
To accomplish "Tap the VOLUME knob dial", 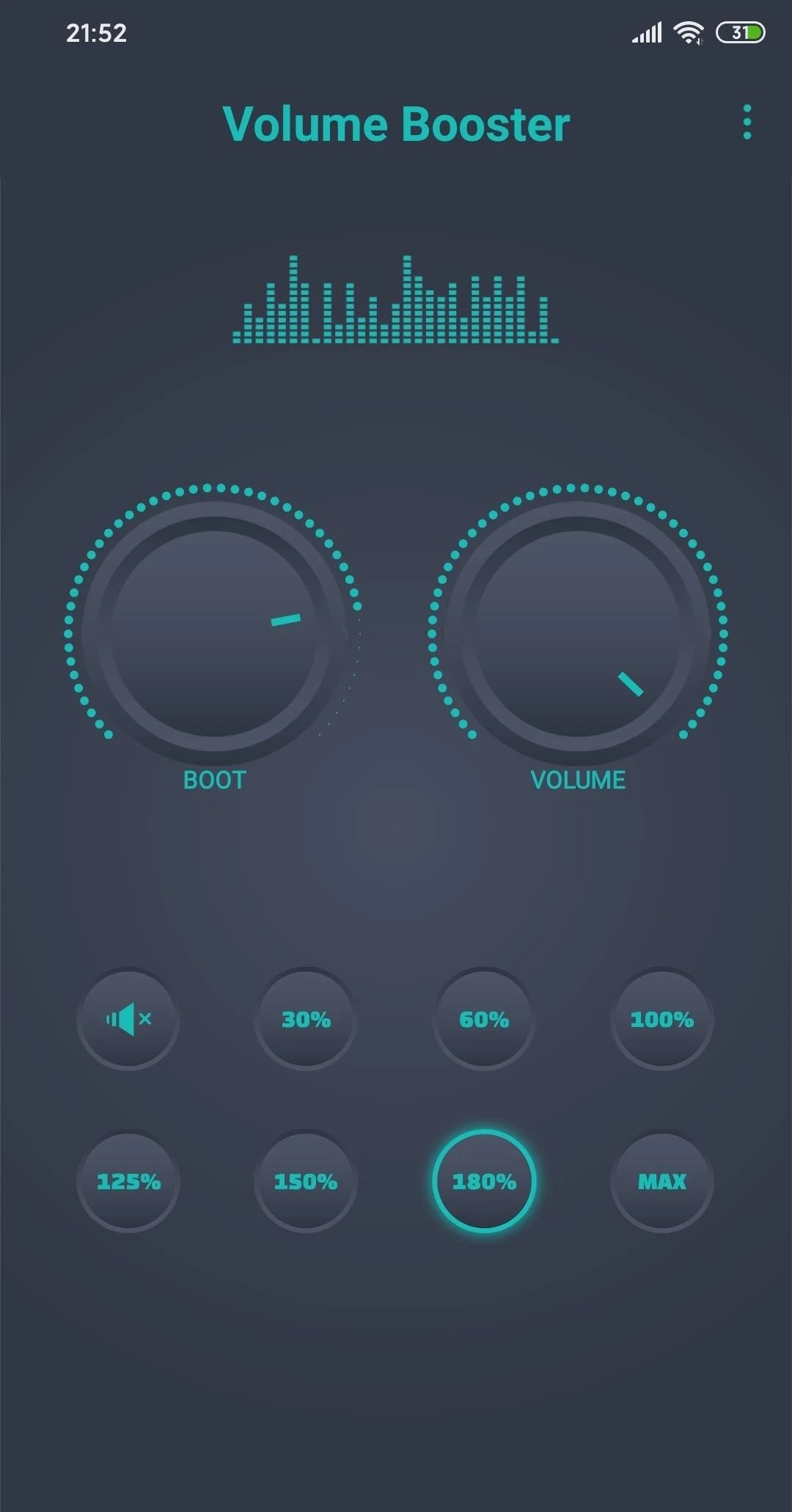I will [x=578, y=632].
